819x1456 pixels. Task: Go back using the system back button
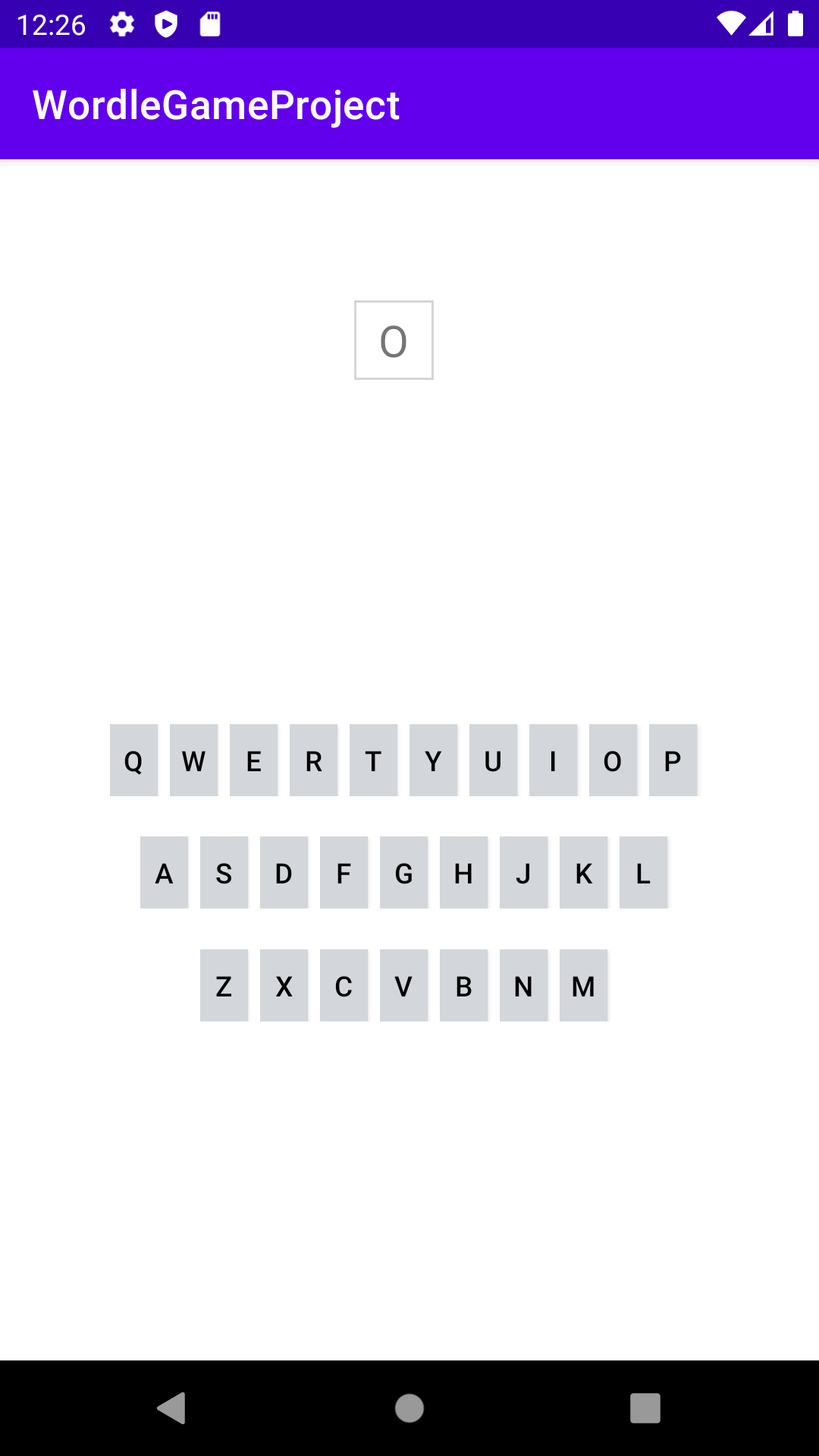(x=172, y=1408)
